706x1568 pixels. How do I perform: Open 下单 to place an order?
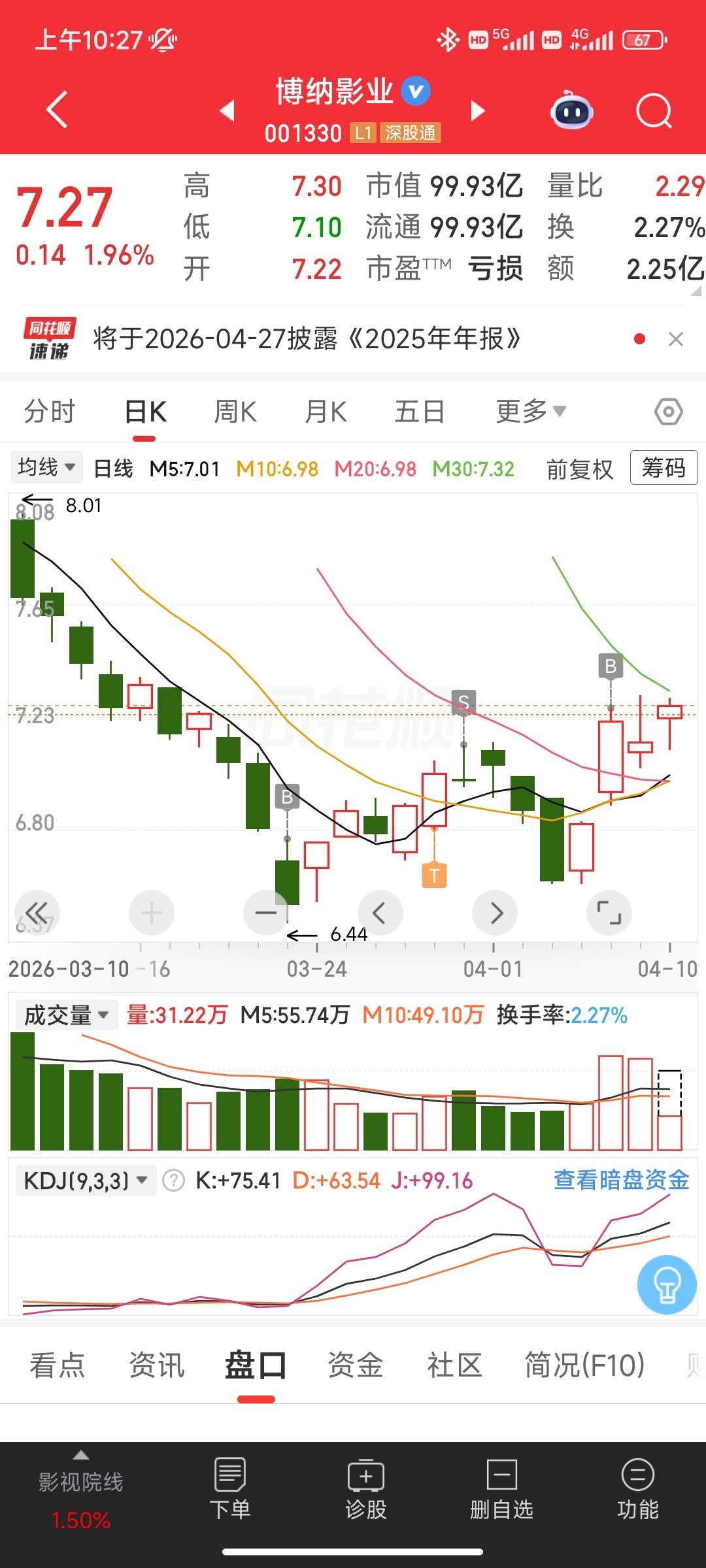tap(230, 1490)
